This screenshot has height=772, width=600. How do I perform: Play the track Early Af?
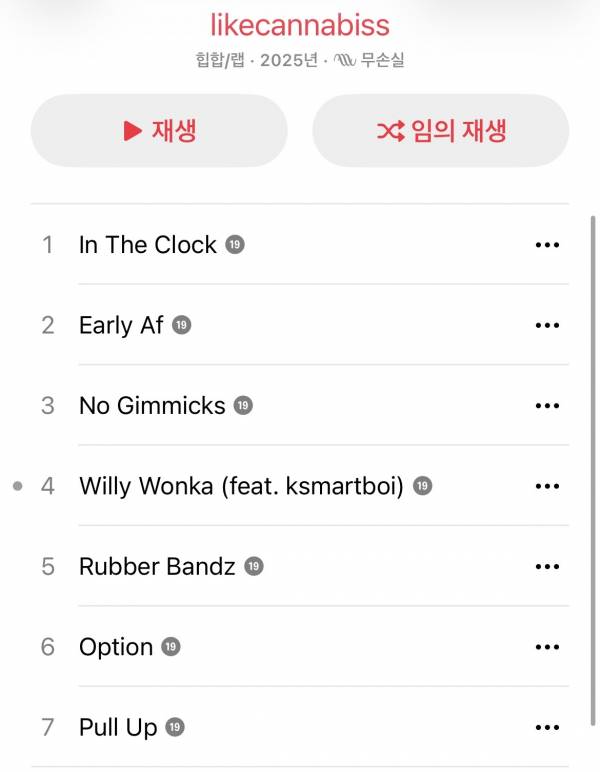pos(121,325)
